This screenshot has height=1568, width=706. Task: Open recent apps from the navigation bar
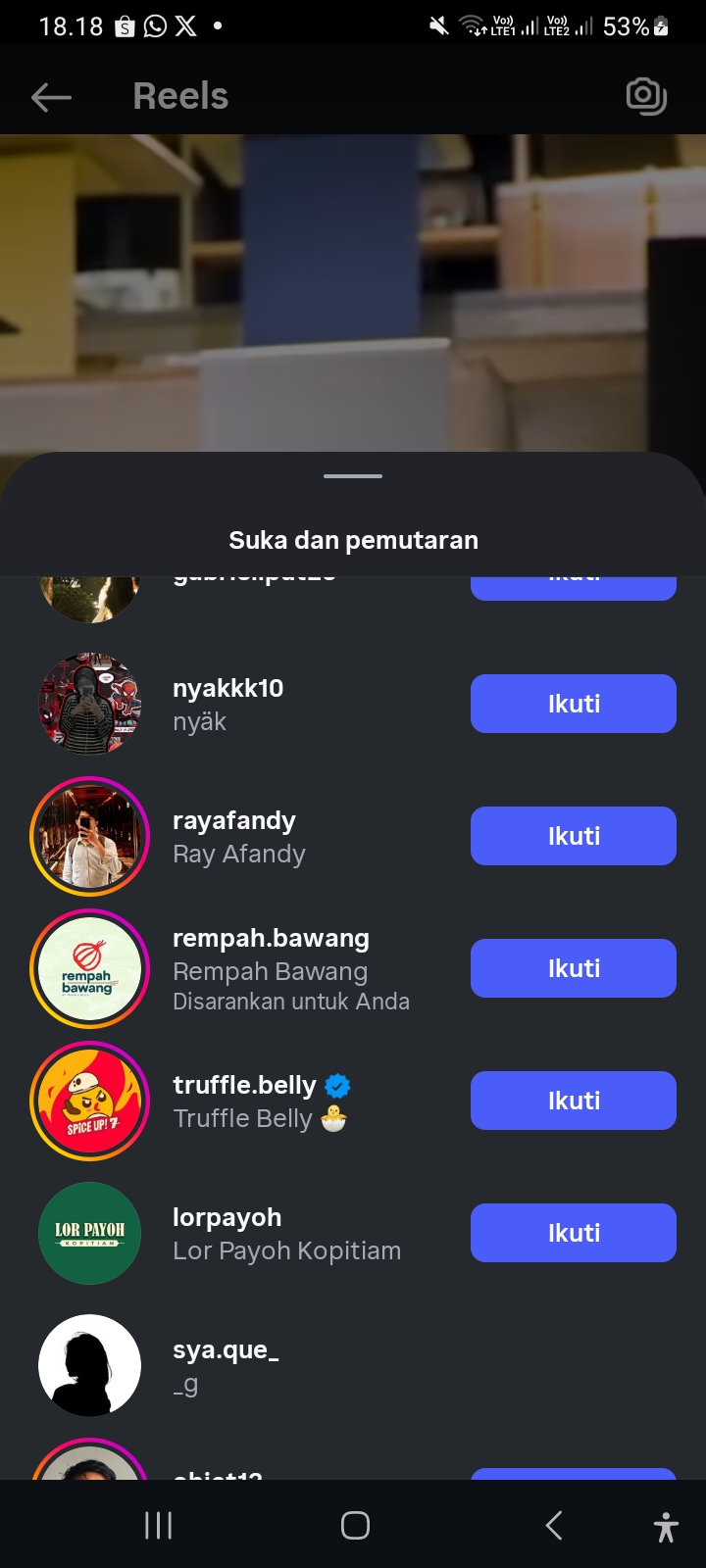[159, 1525]
